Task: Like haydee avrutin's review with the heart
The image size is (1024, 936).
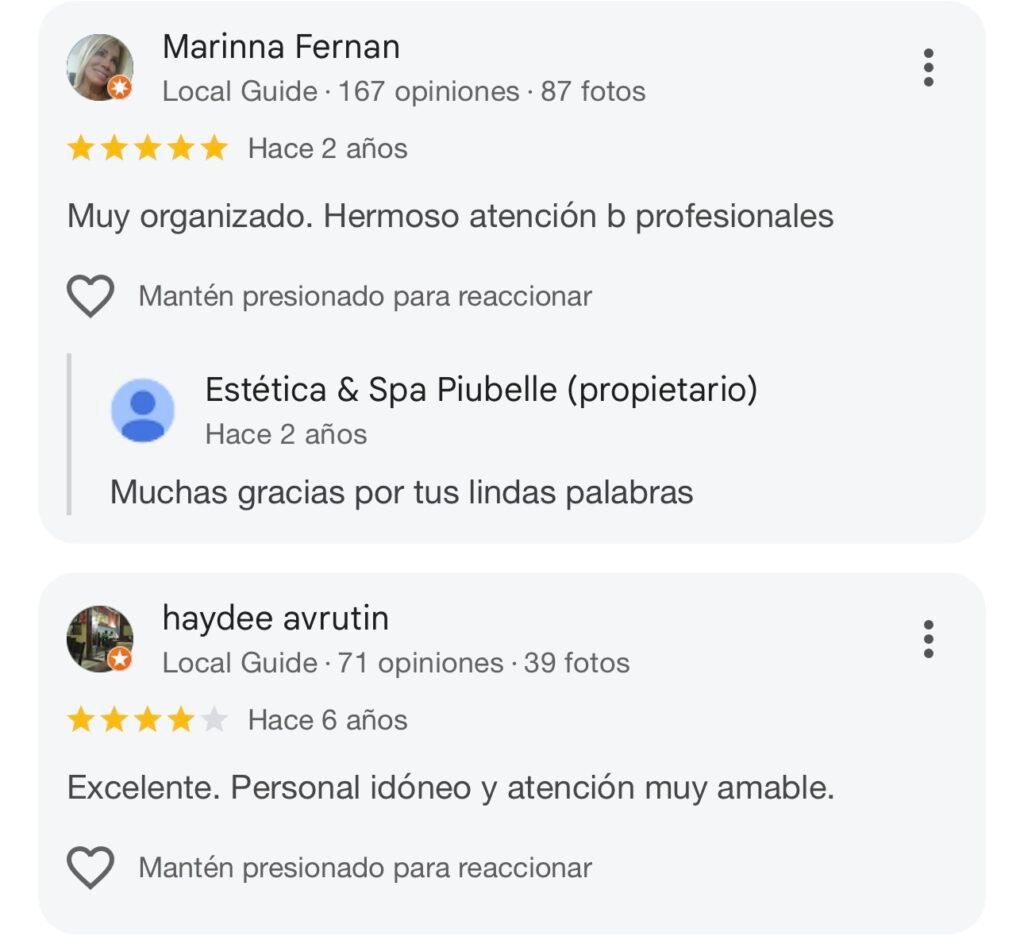Action: pos(90,868)
